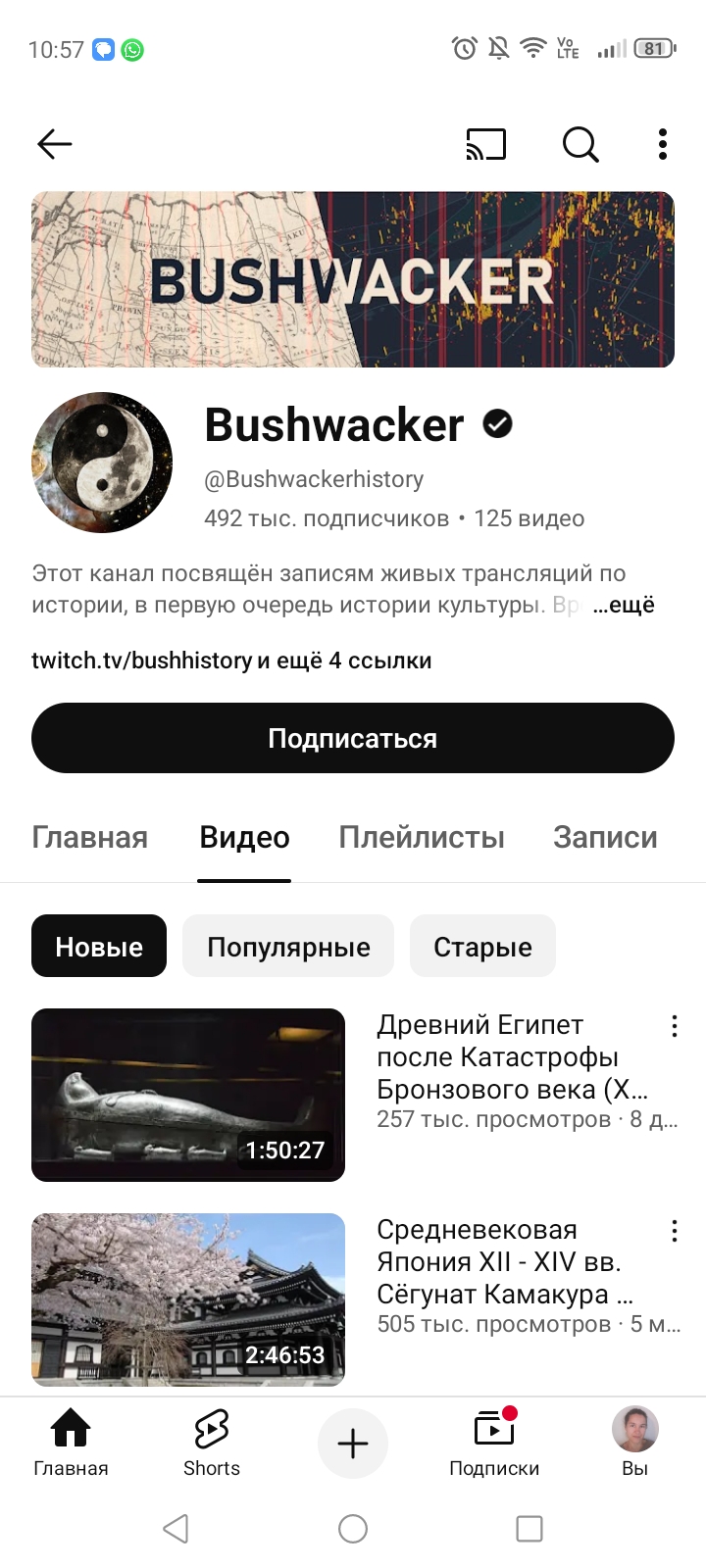Open the Подписки tab
Image resolution: width=706 pixels, height=1568 pixels.
click(x=494, y=1443)
